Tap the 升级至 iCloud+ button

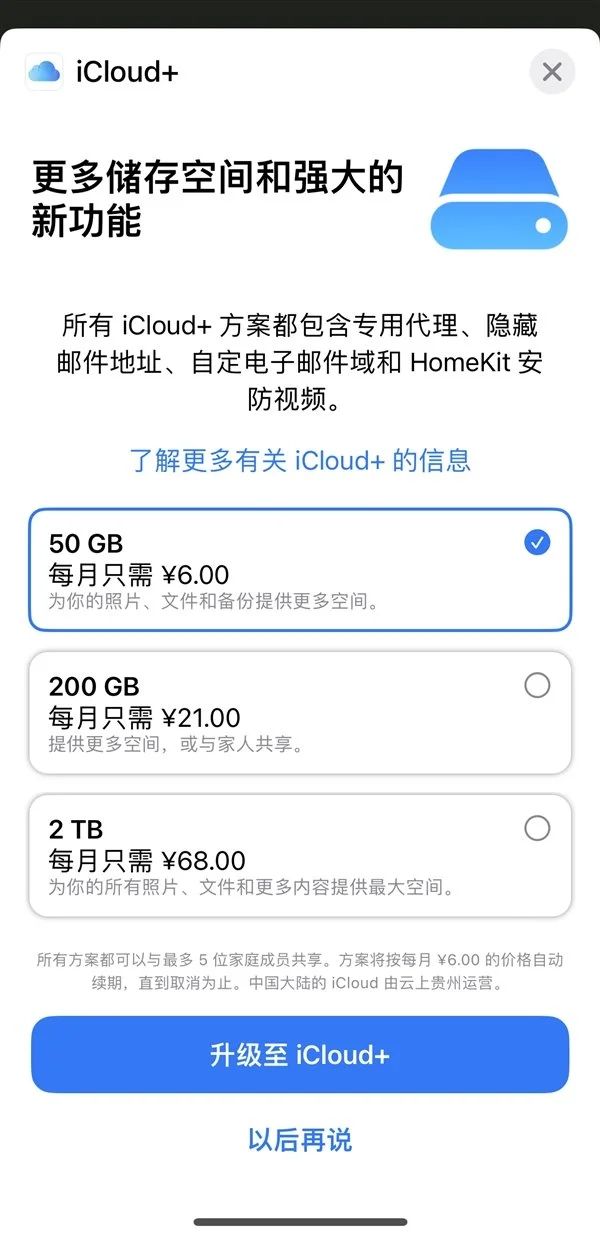[x=300, y=1055]
